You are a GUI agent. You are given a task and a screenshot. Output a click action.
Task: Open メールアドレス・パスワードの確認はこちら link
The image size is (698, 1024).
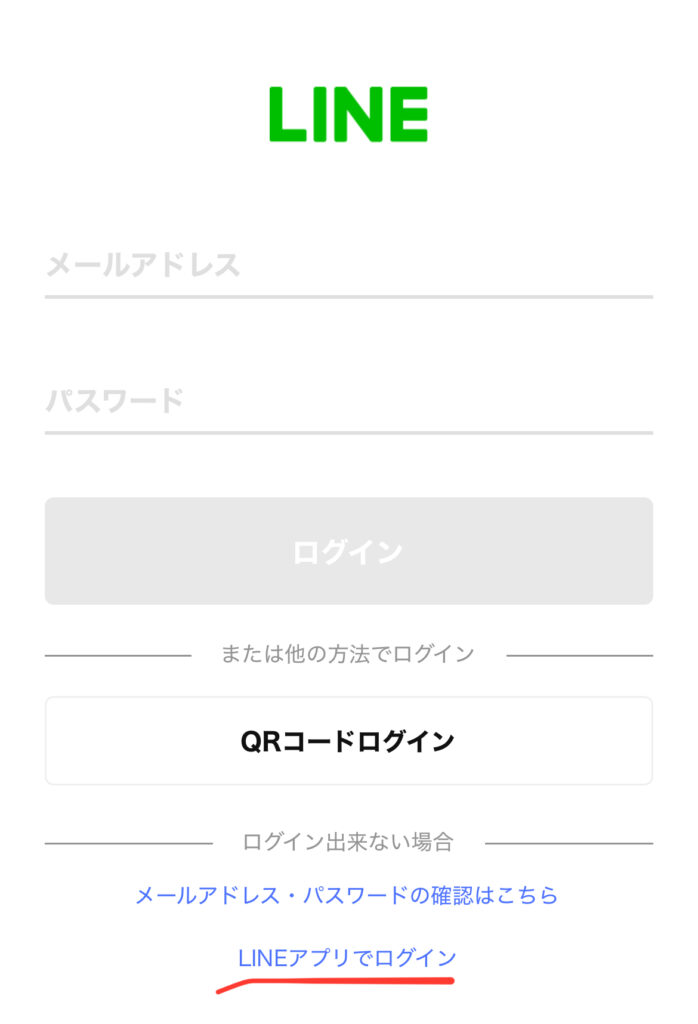click(347, 895)
